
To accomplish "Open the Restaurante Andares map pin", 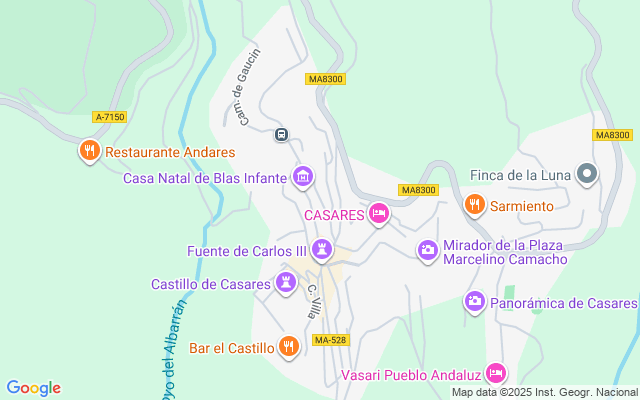I will [x=90, y=151].
